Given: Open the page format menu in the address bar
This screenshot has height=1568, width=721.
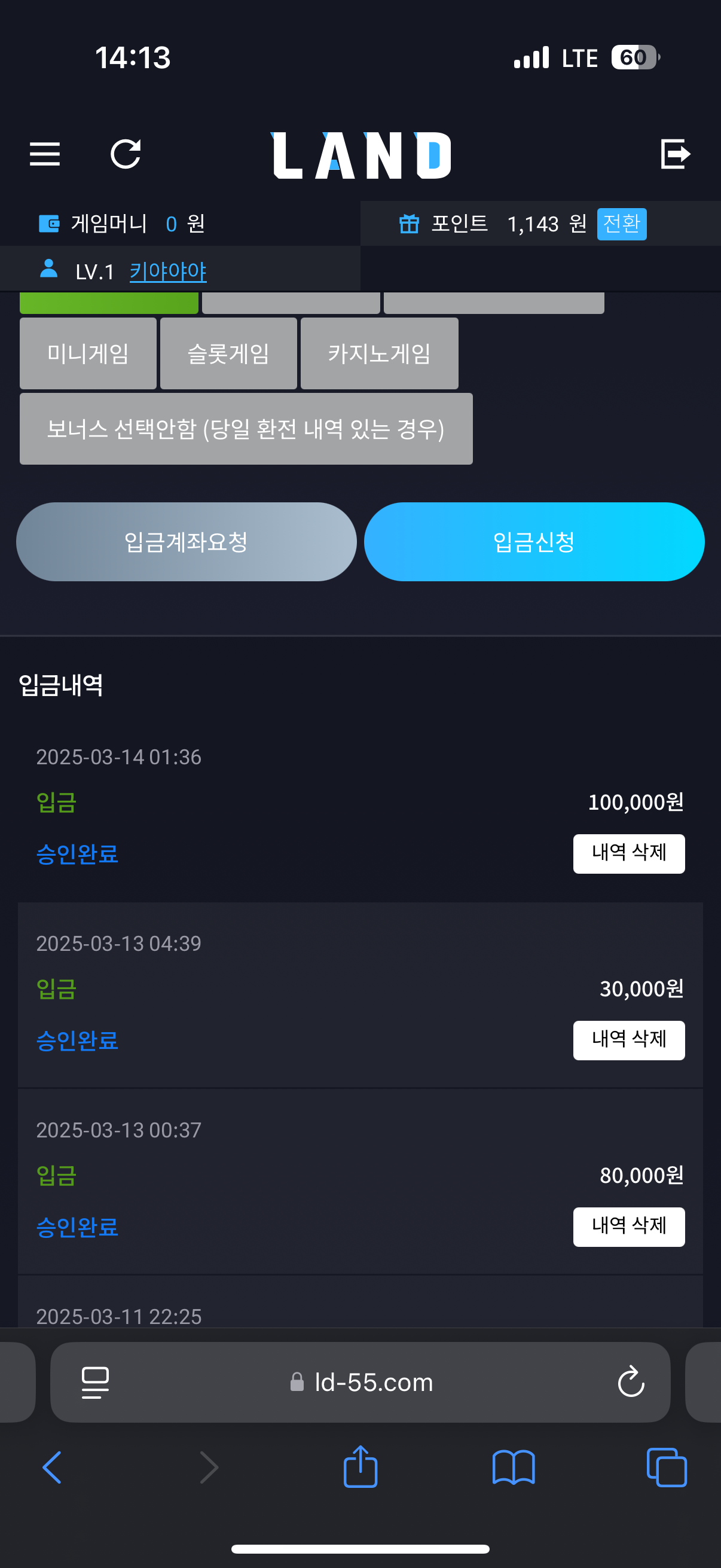Looking at the screenshot, I should (96, 1383).
